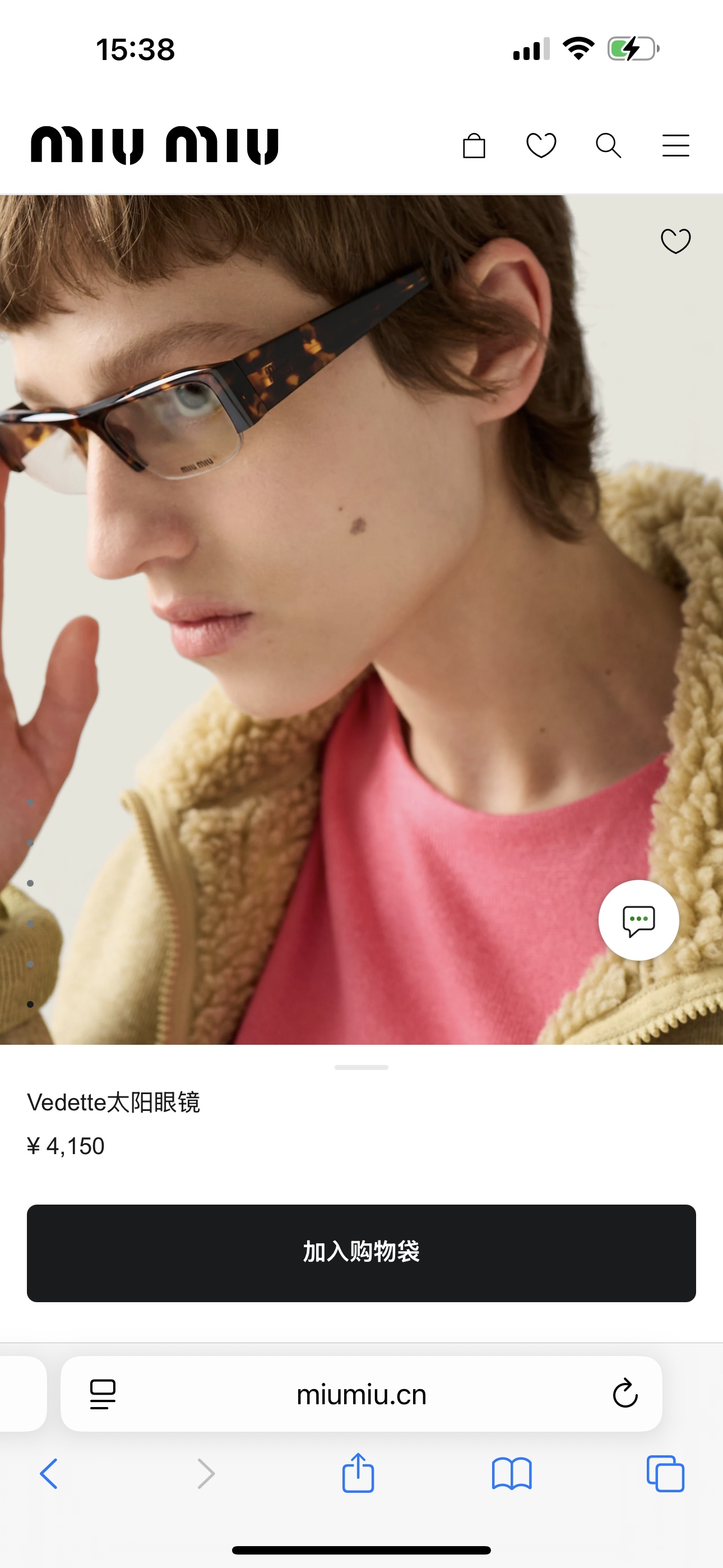723x1568 pixels.
Task: Open the live chat bubble
Action: (638, 920)
